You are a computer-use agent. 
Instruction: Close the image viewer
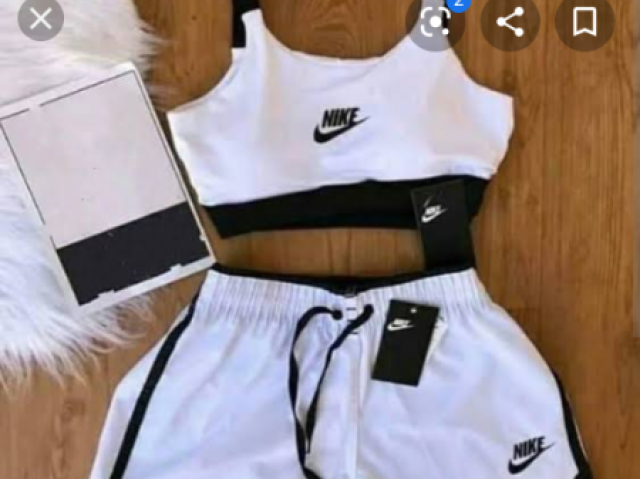coord(40,19)
